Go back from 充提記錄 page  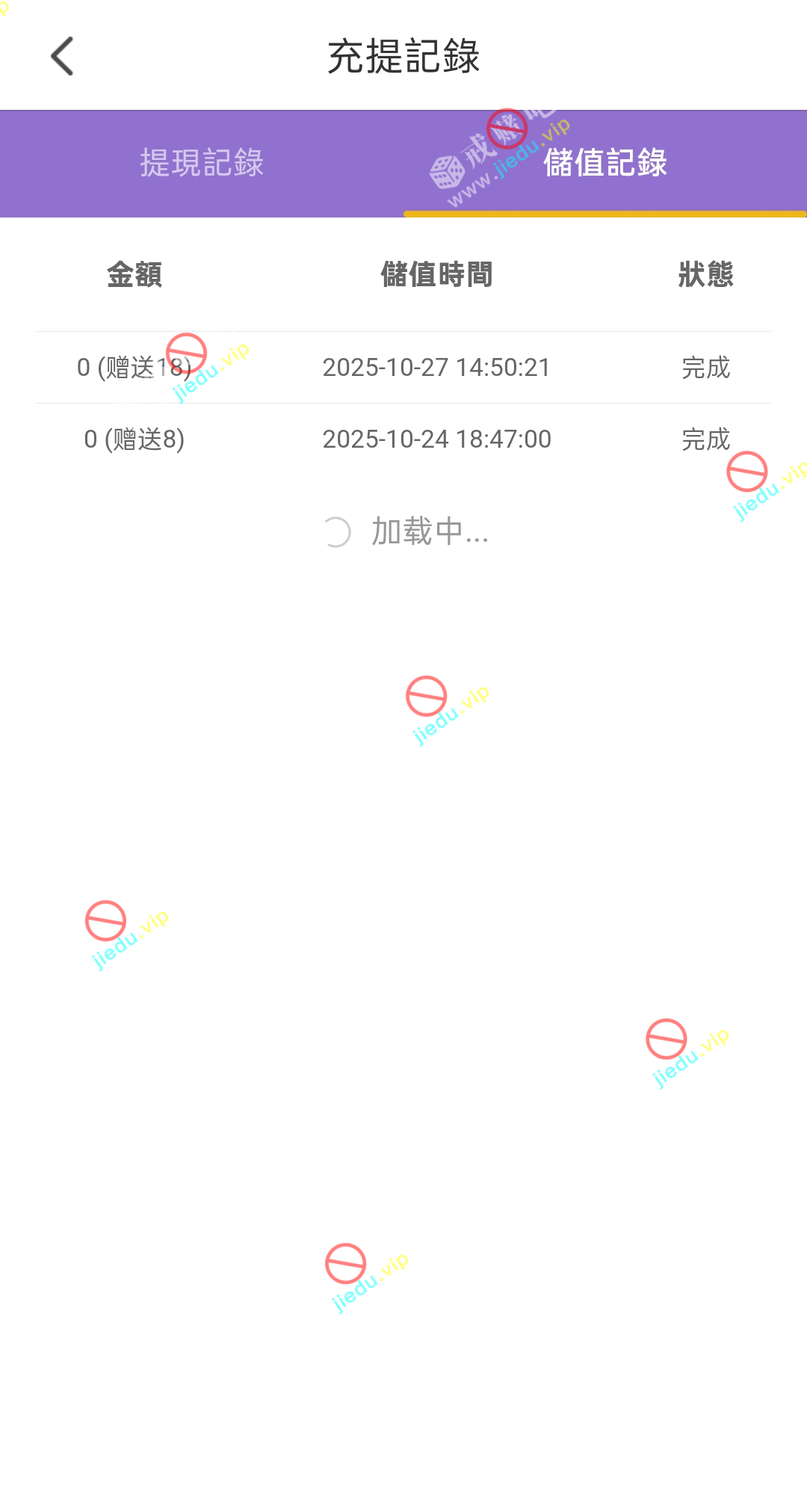(62, 56)
